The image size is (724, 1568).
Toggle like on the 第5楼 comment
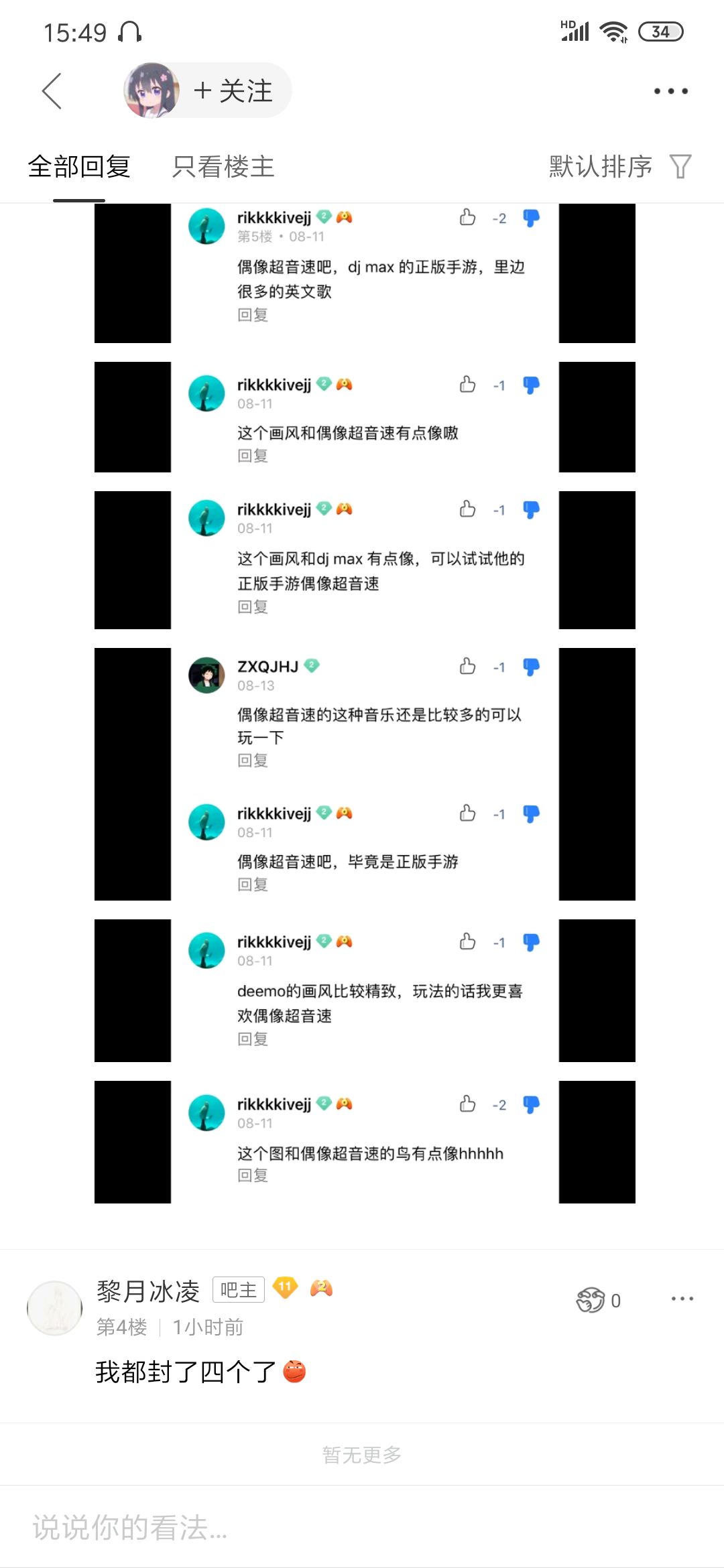467,216
